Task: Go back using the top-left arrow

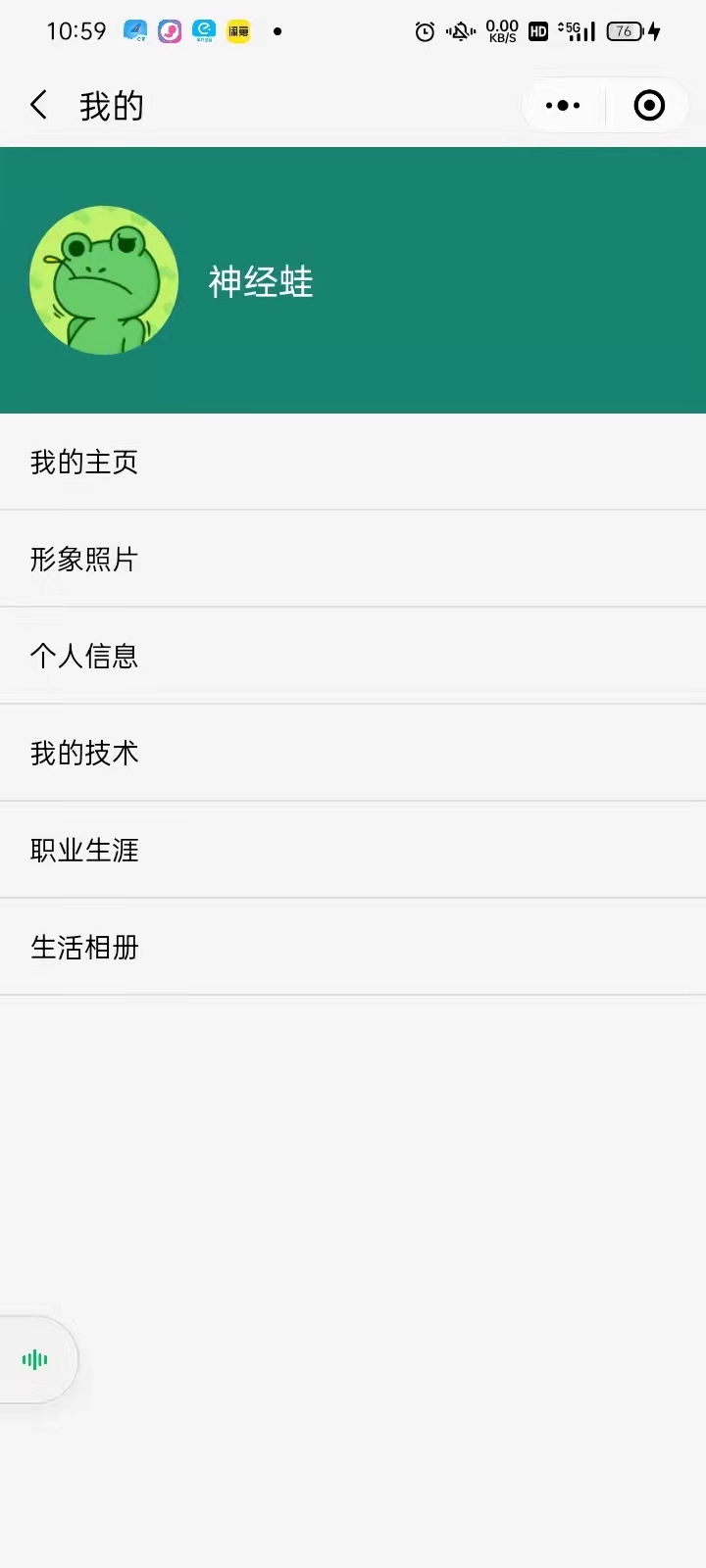Action: [x=39, y=105]
